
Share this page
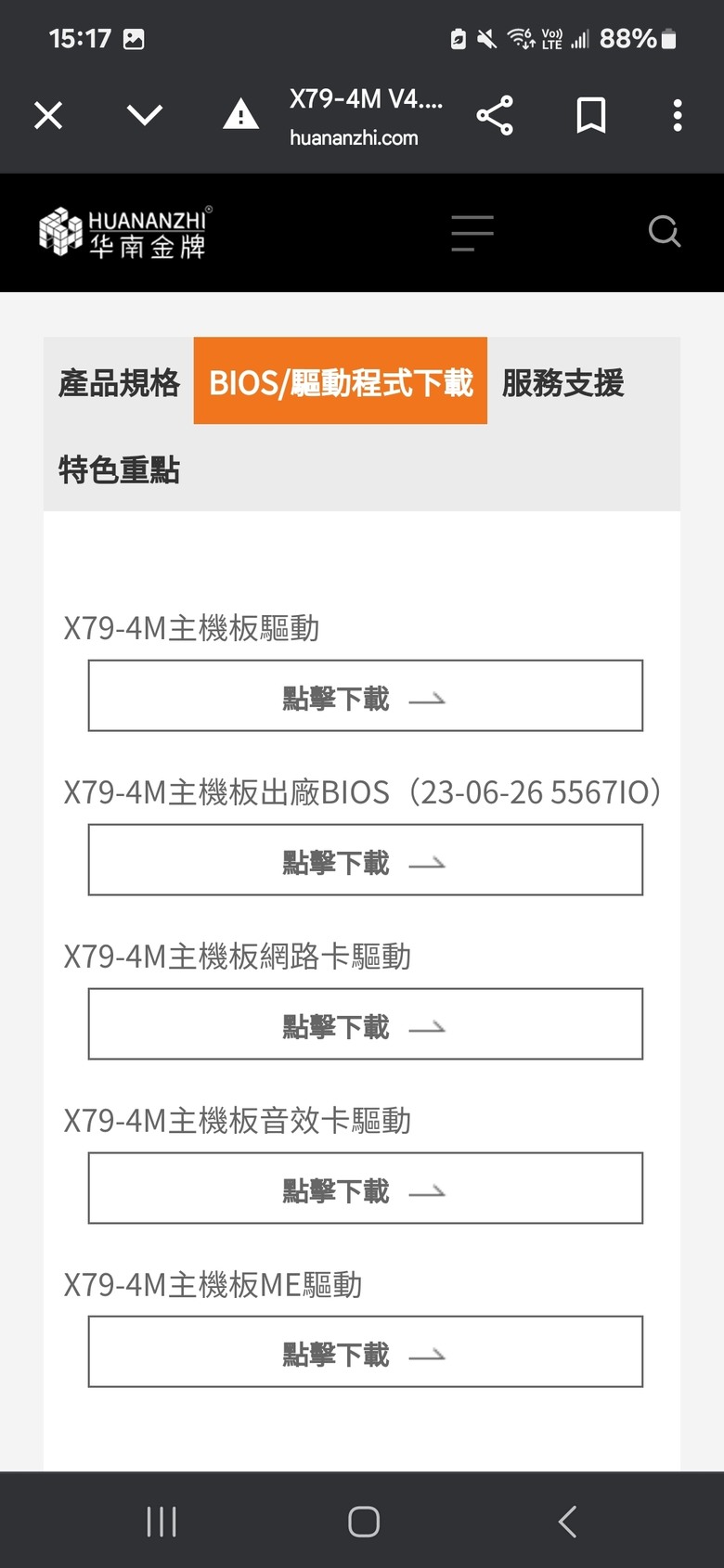[x=495, y=116]
